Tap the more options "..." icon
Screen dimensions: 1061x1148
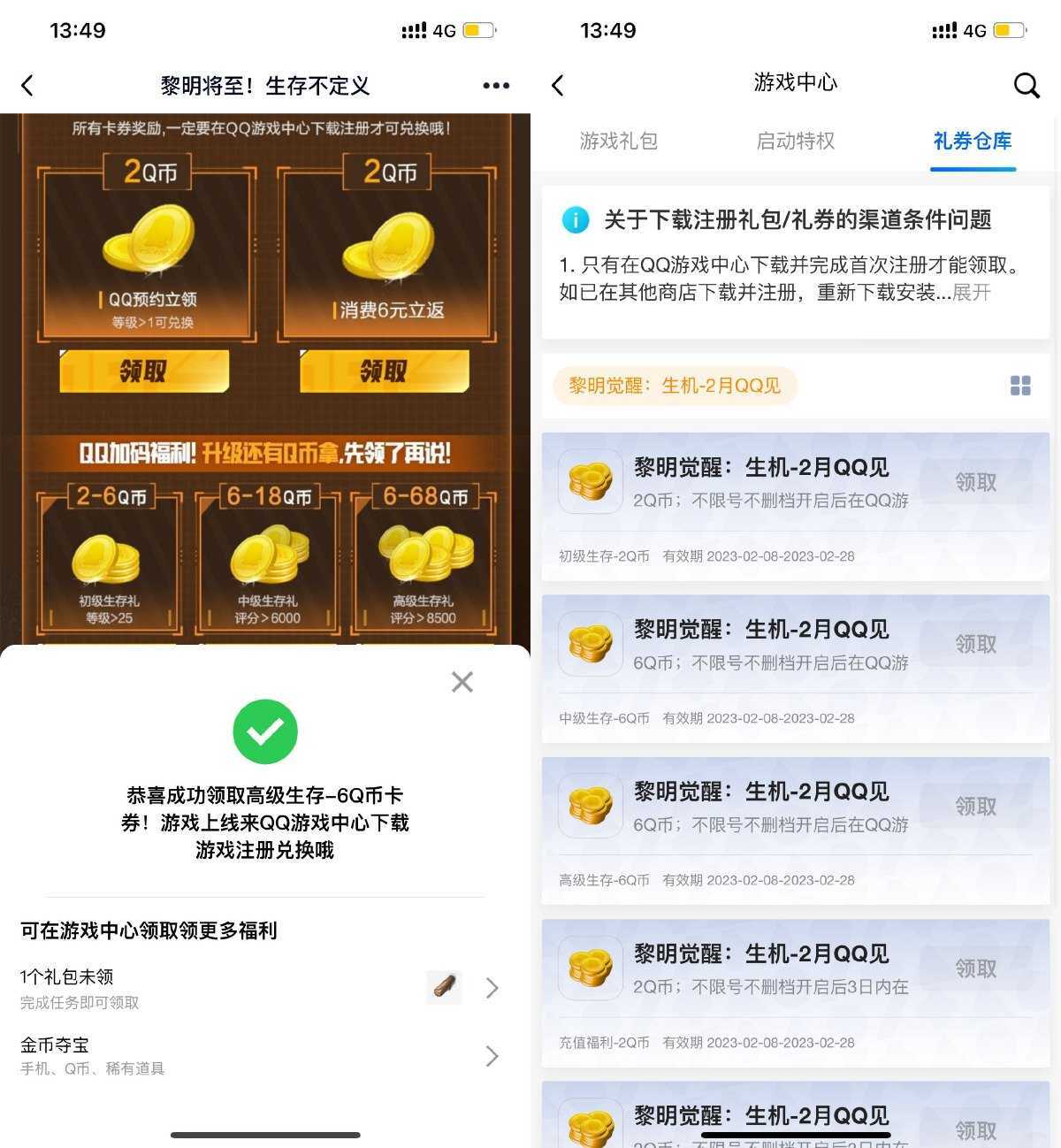pos(495,85)
